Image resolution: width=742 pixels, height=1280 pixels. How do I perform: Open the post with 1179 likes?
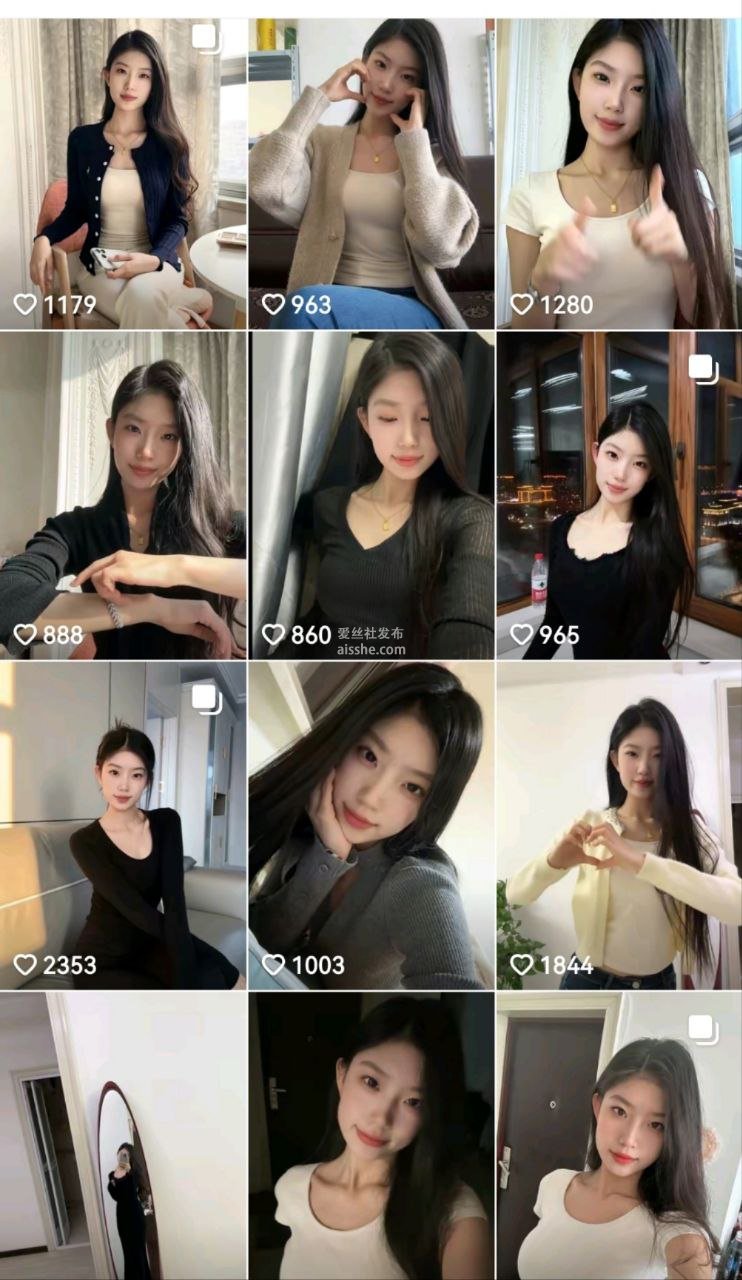(x=123, y=173)
